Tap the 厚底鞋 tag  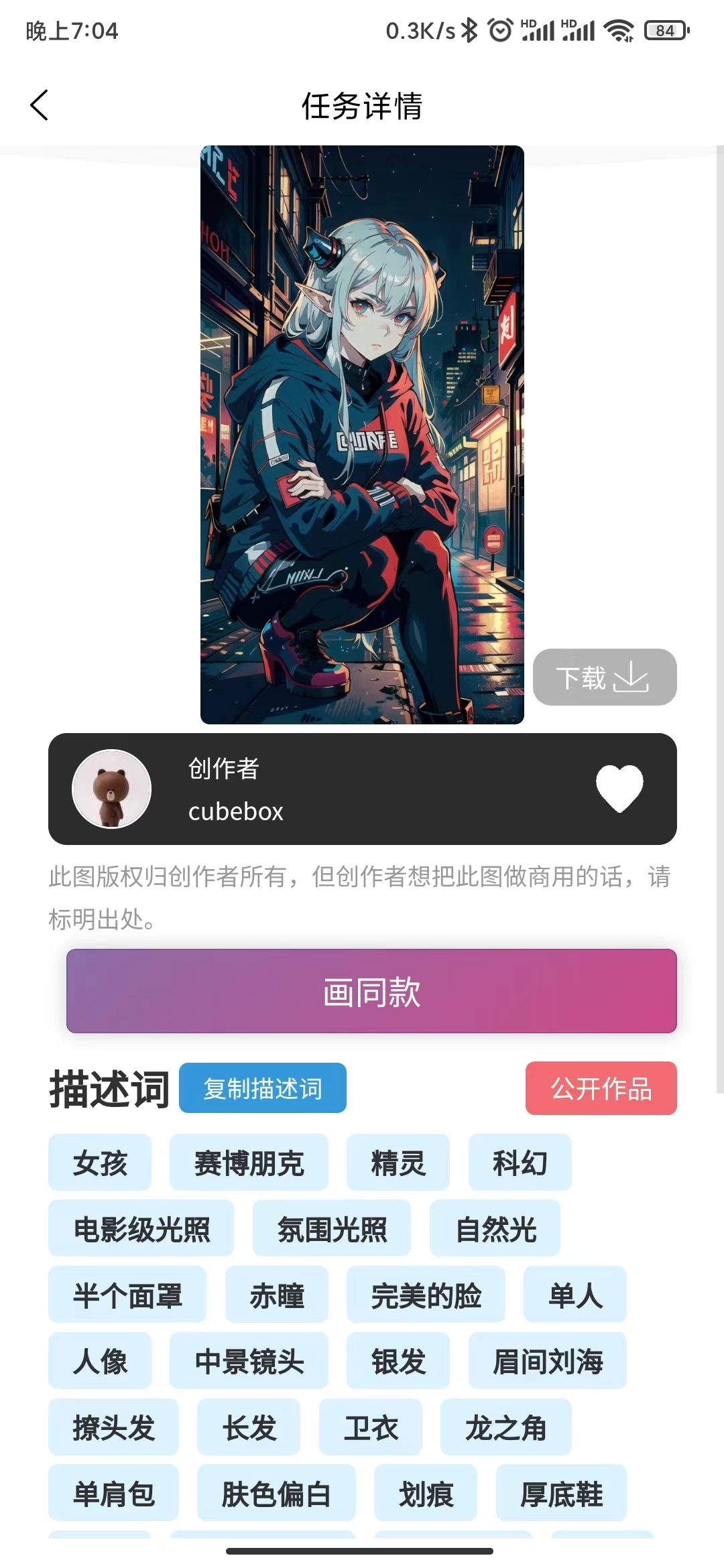(561, 1494)
